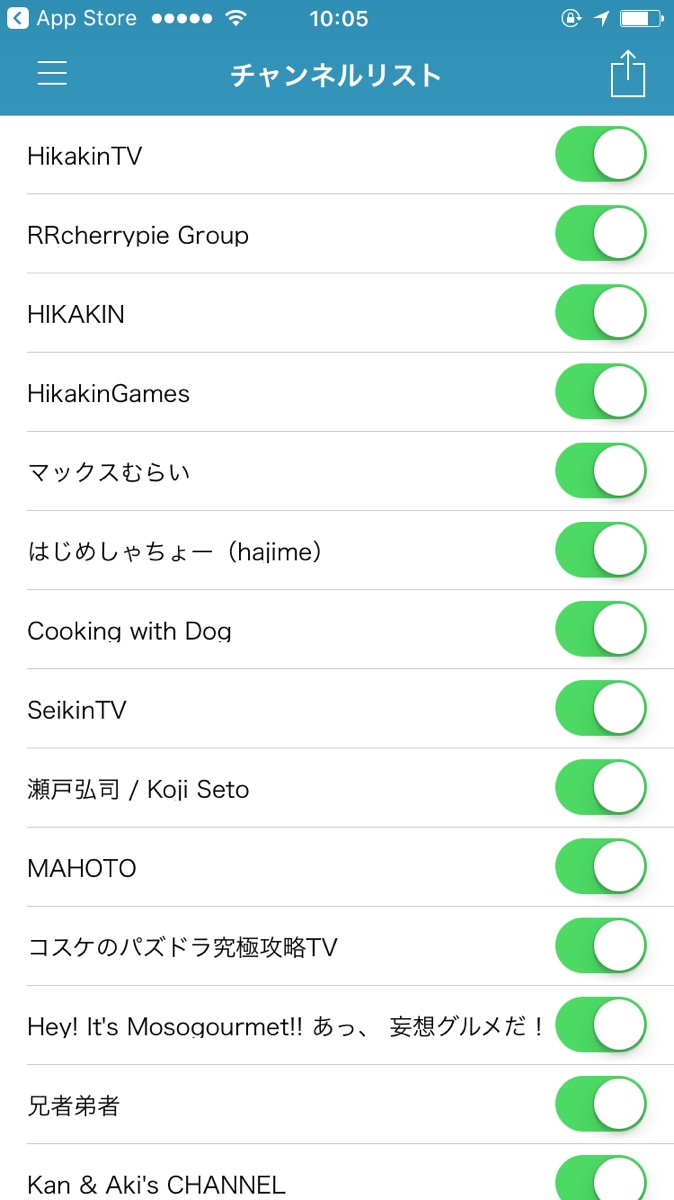Toggle Cooking with Dog off

[600, 630]
